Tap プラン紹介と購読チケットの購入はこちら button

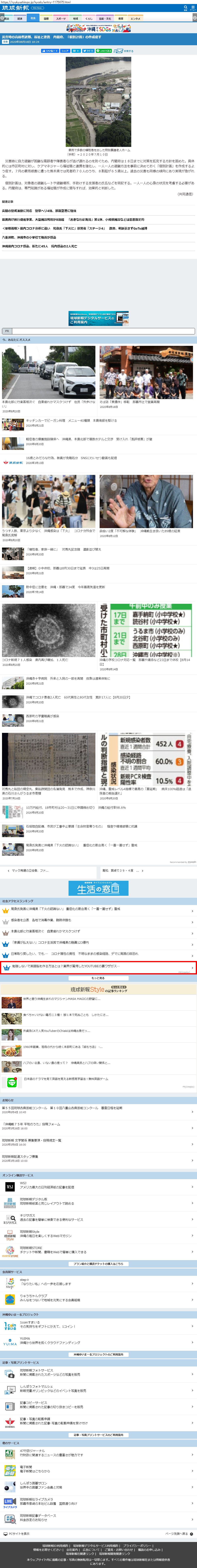pyautogui.click(x=98, y=1264)
